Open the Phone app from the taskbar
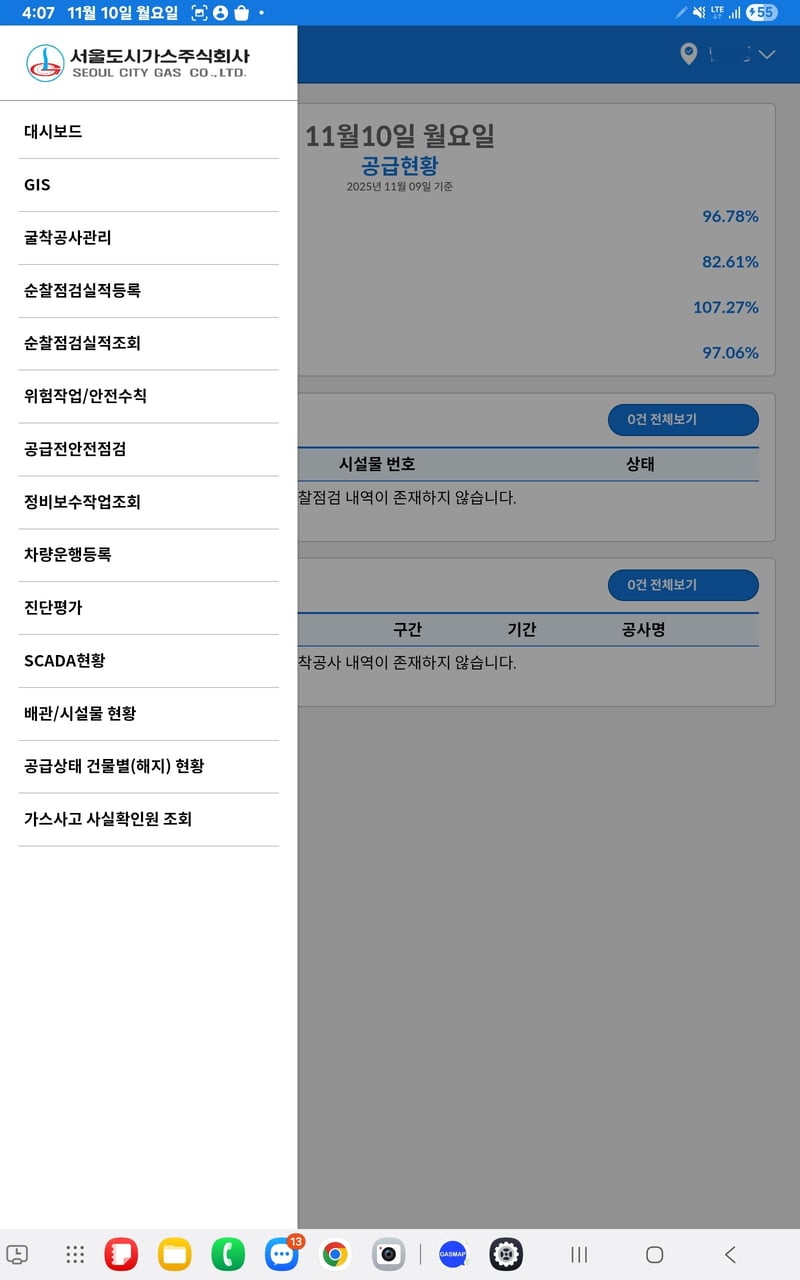Image resolution: width=800 pixels, height=1280 pixels. click(x=226, y=1253)
